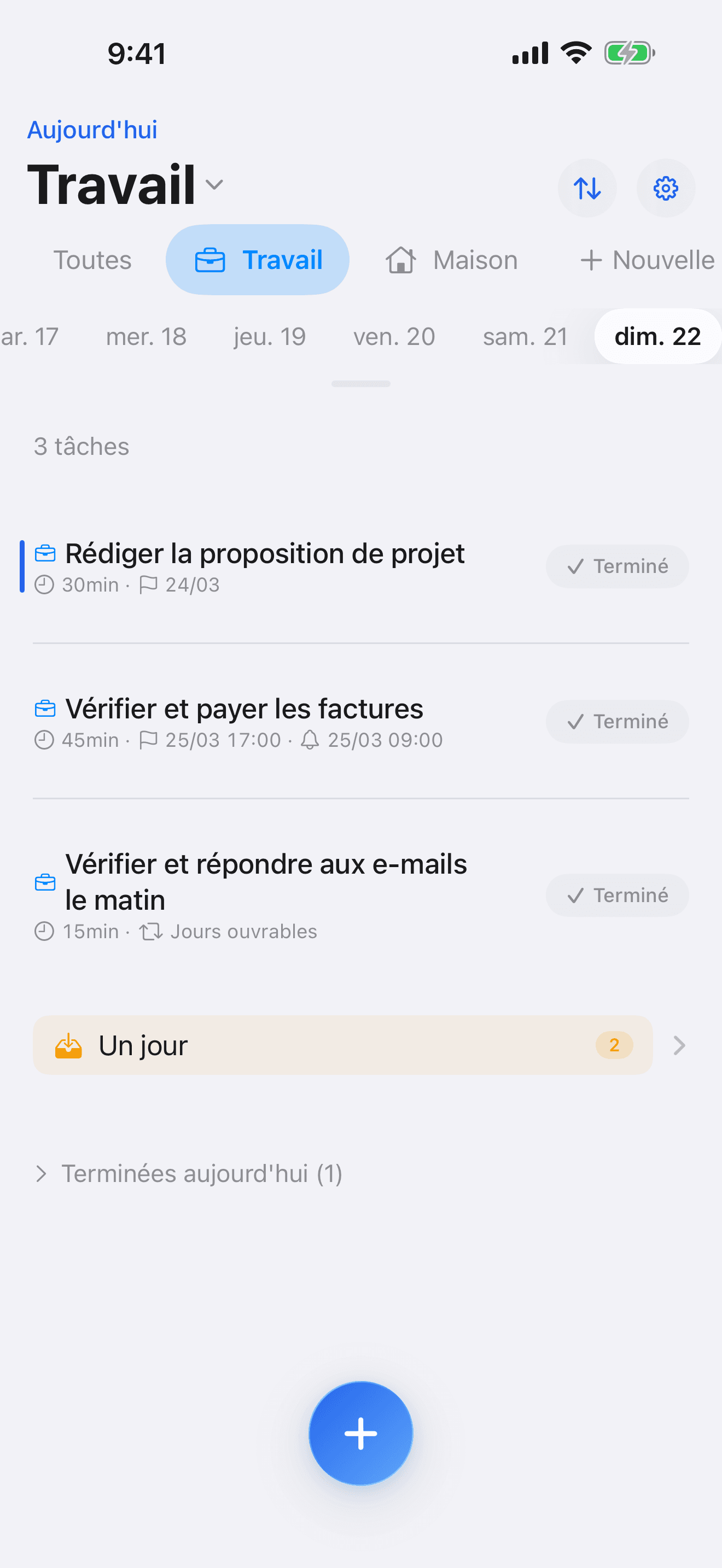722x1568 pixels.
Task: Click the house icon next to Maison
Action: 401,259
